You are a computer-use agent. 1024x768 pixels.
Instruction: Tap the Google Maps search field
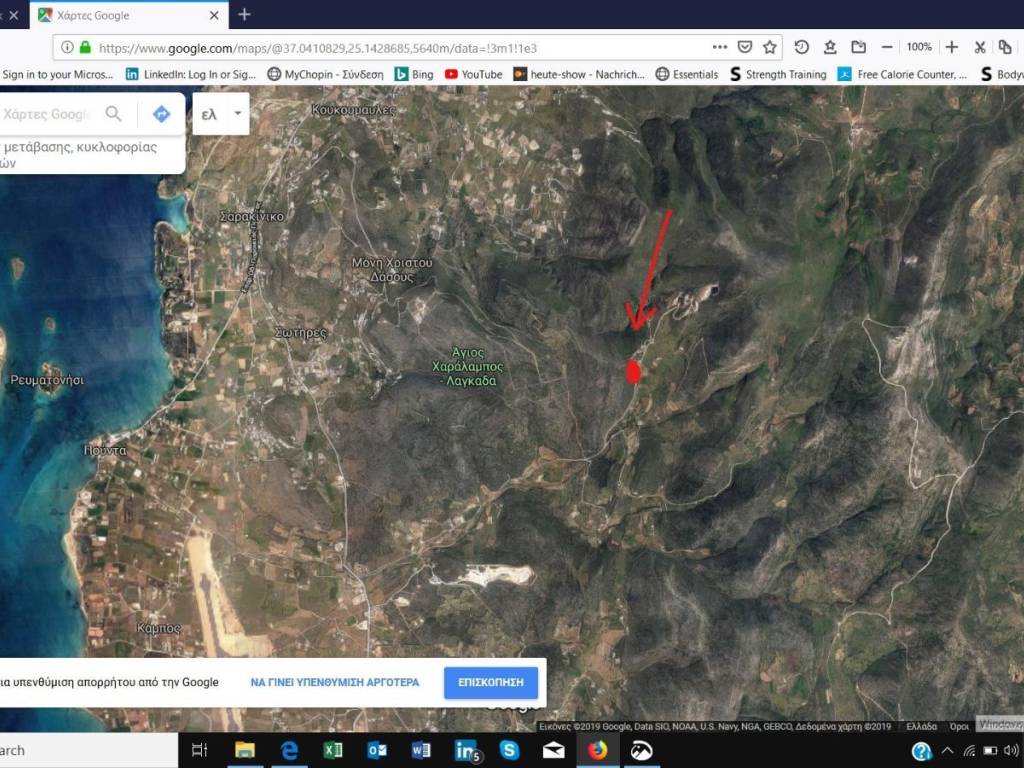pyautogui.click(x=47, y=114)
